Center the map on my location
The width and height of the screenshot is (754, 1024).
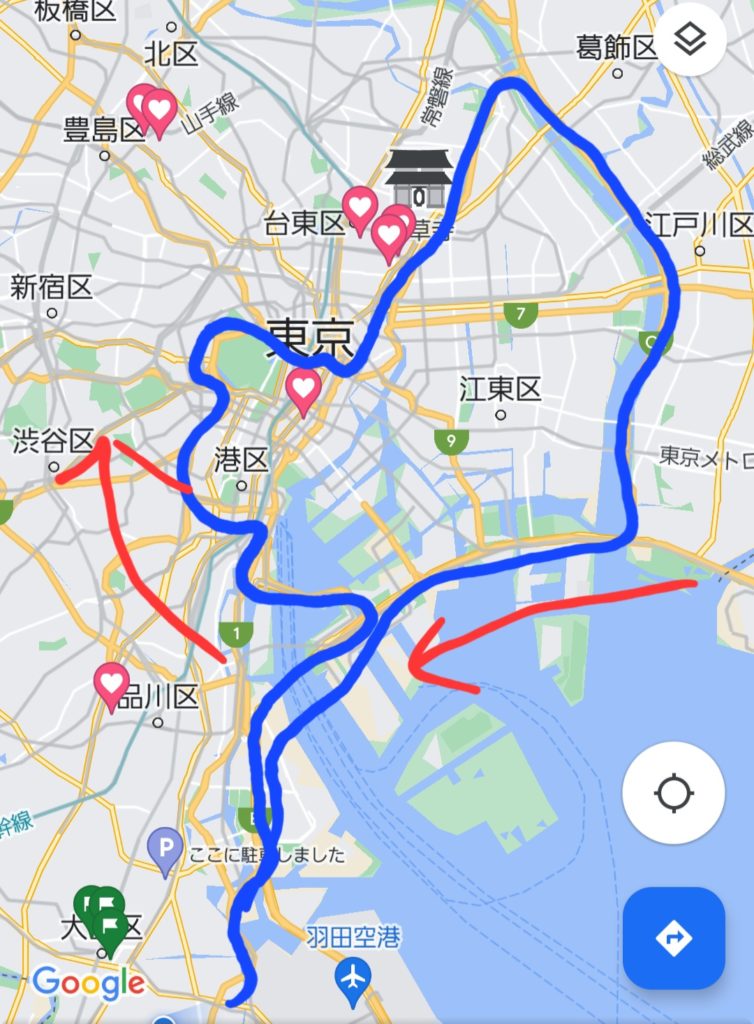click(x=673, y=794)
